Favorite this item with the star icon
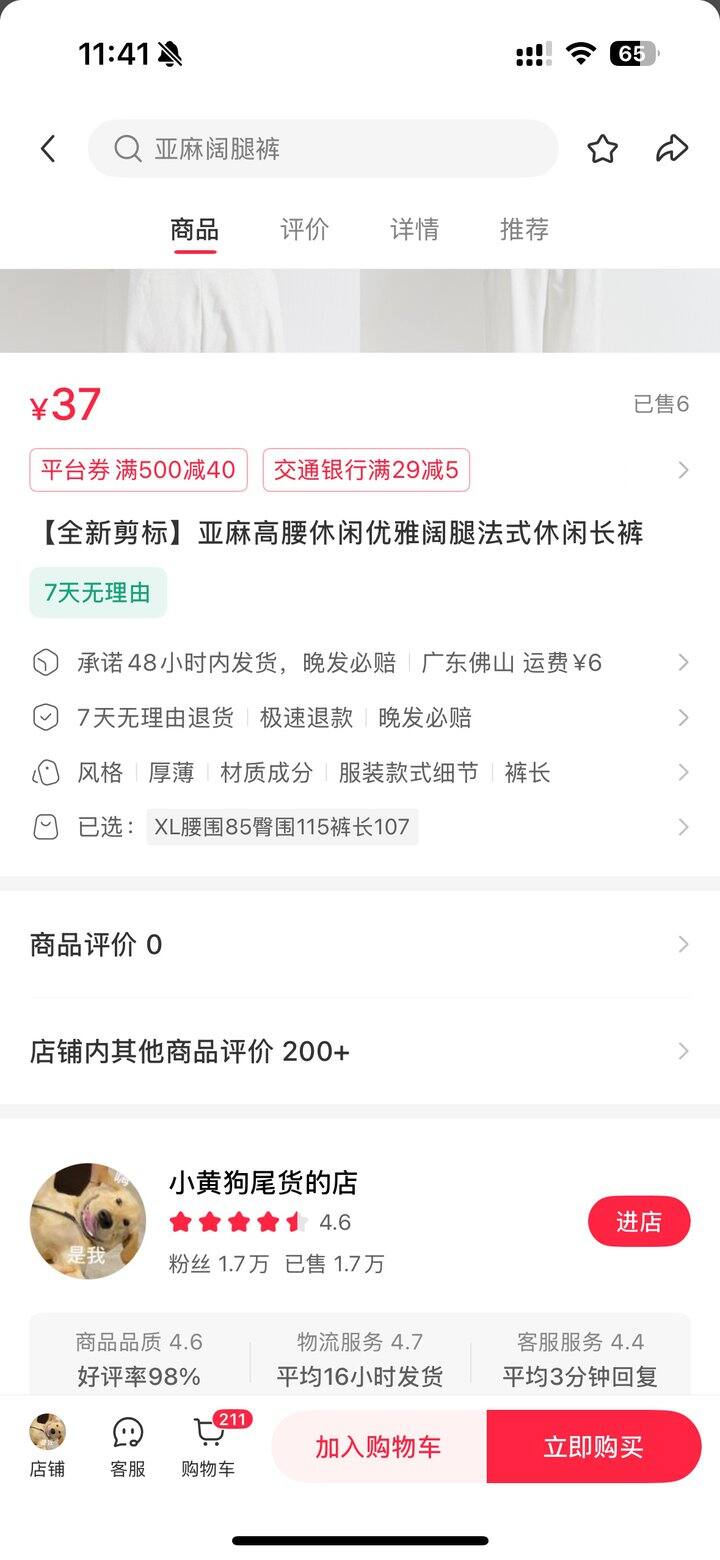 click(x=602, y=149)
